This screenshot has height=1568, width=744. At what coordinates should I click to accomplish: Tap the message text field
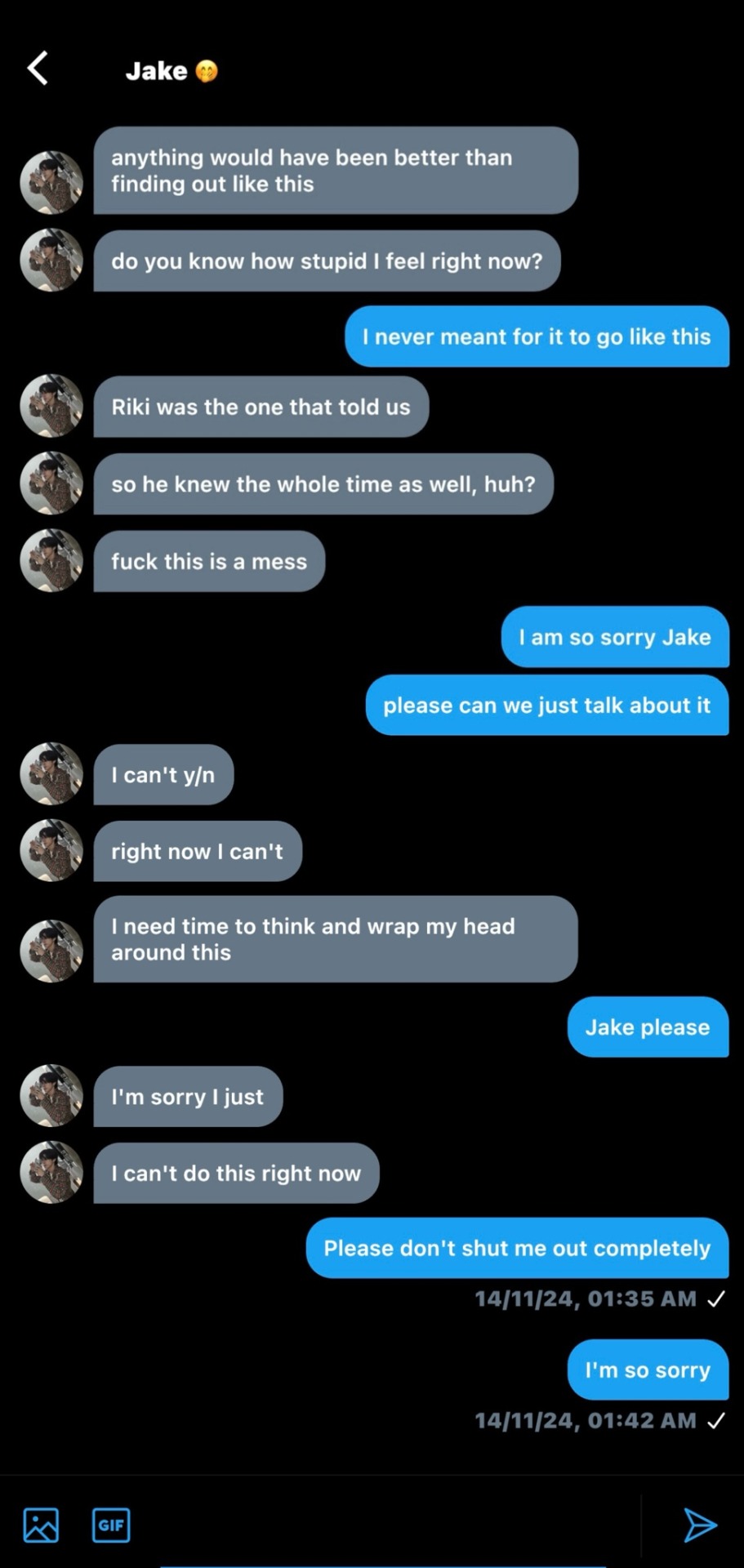tap(384, 1525)
